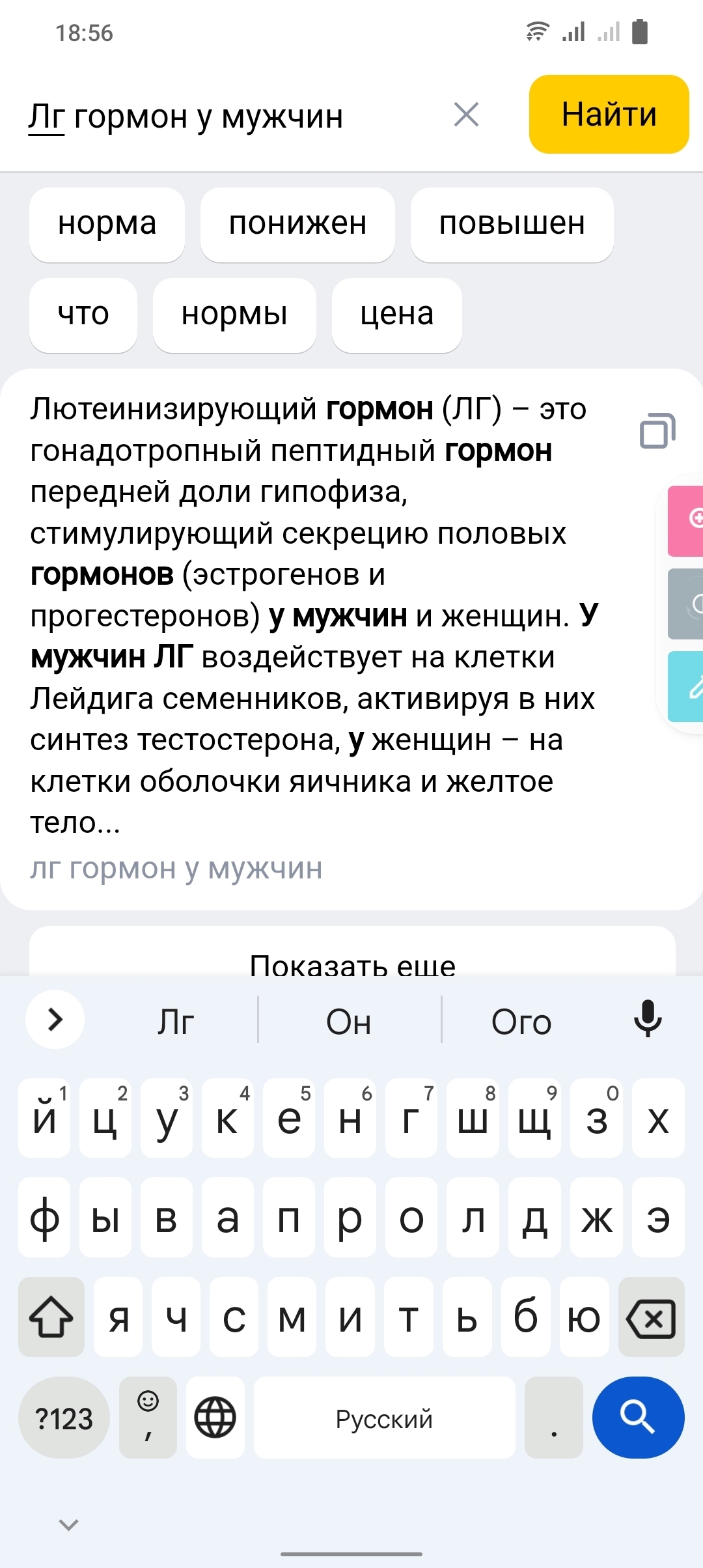
Task: Switch keyboard language with the globe key
Action: click(215, 1418)
